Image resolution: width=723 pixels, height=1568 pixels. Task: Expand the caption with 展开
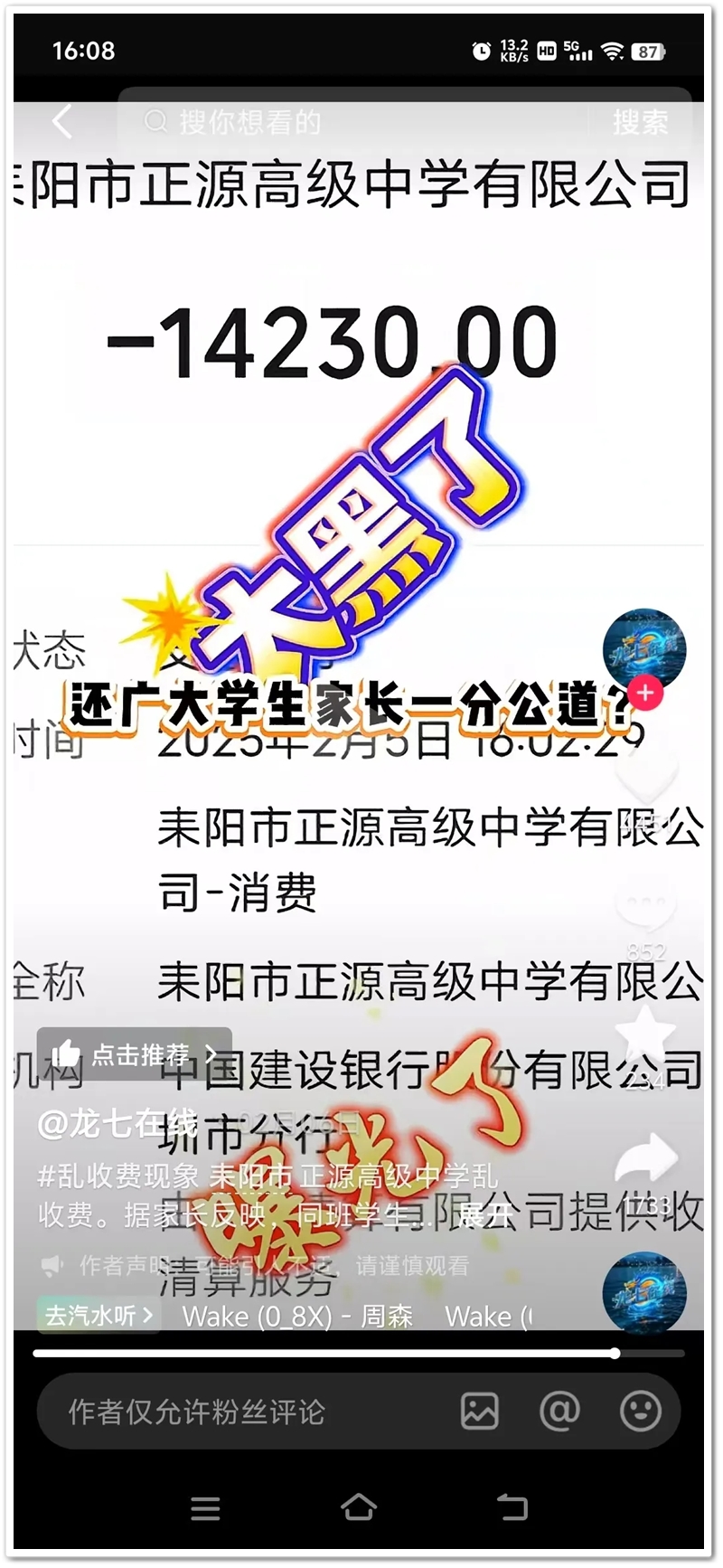pyautogui.click(x=485, y=1214)
